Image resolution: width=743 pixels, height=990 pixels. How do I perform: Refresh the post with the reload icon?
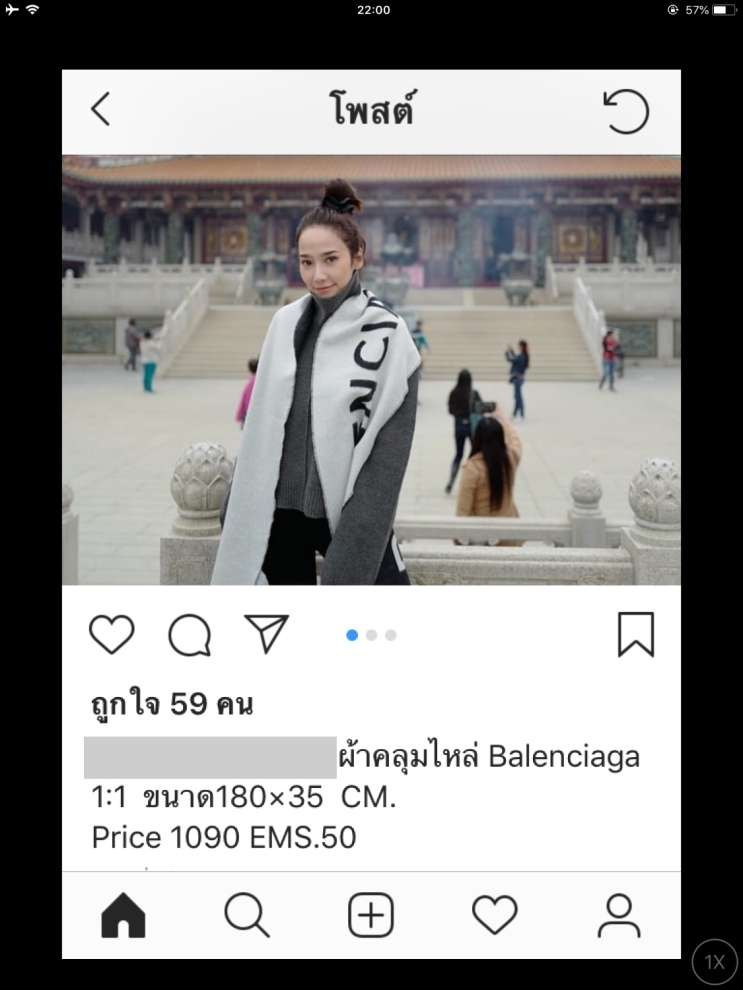[627, 111]
